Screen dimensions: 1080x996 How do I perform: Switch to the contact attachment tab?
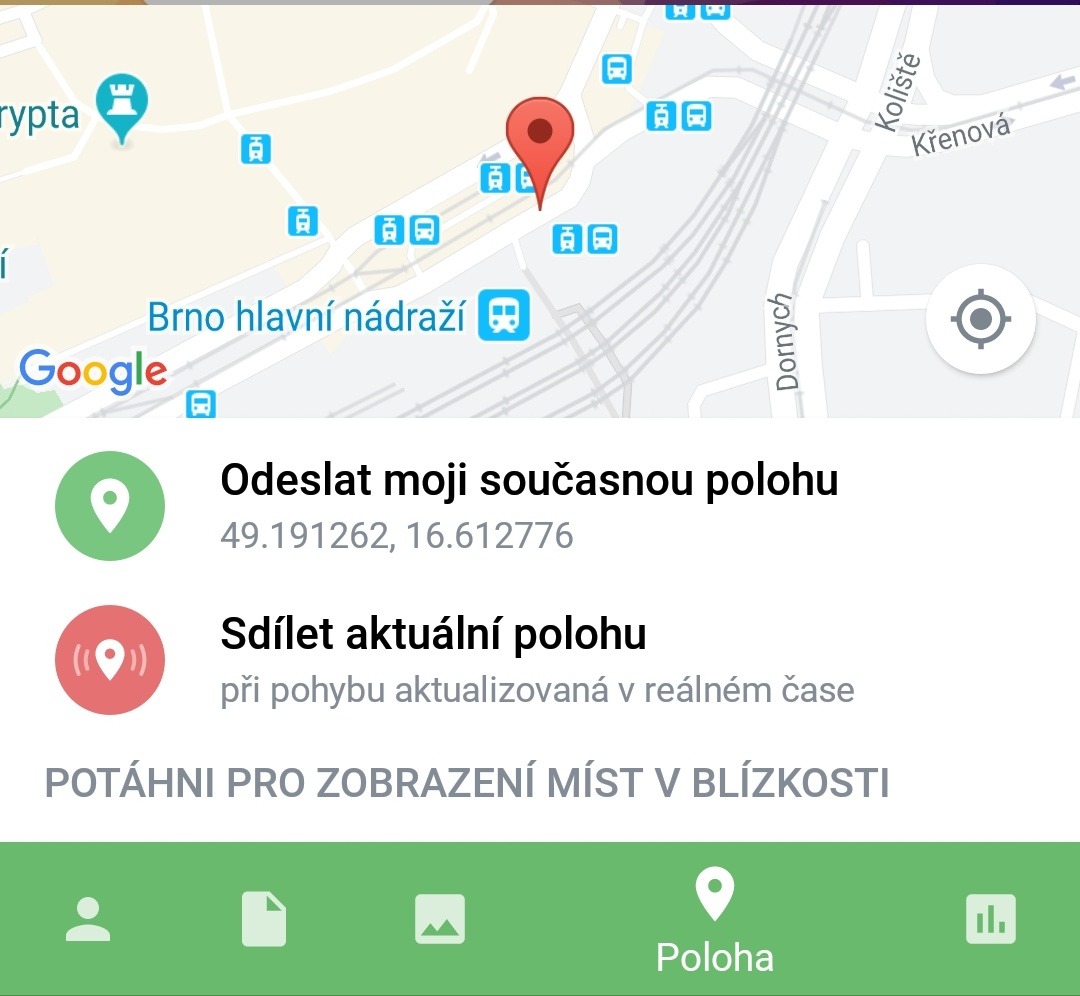[88, 919]
